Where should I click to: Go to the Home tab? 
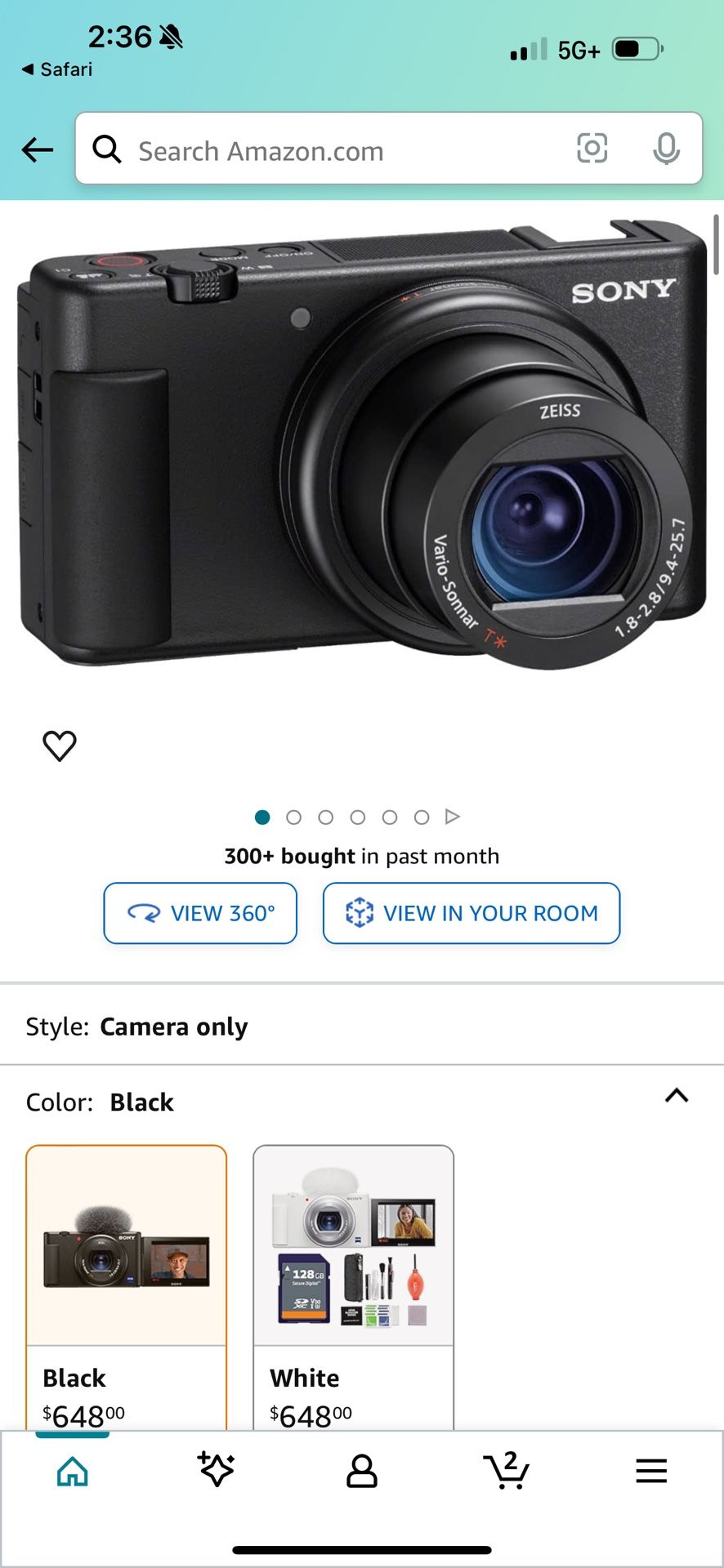[73, 1472]
